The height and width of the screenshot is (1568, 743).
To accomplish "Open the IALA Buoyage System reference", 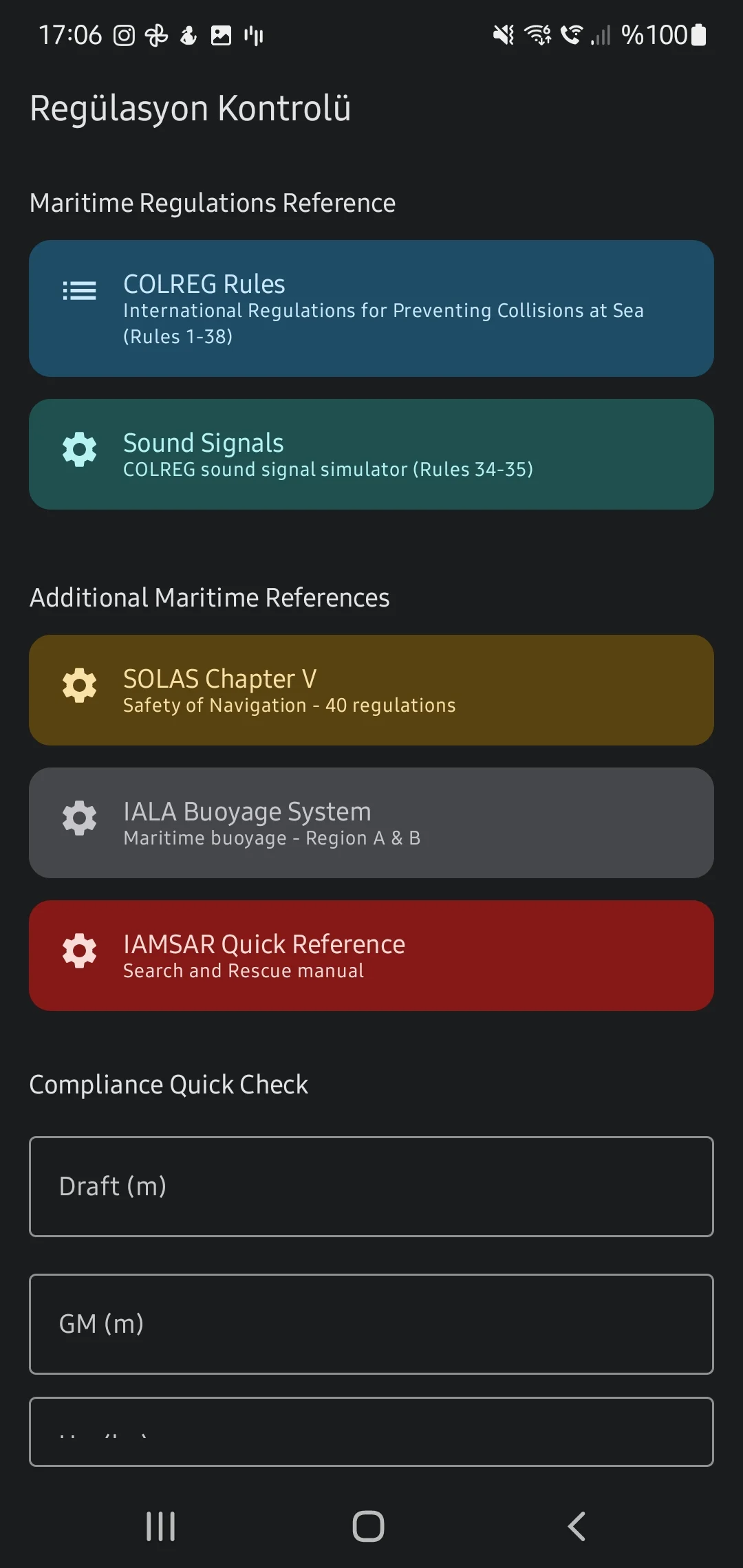I will click(371, 822).
